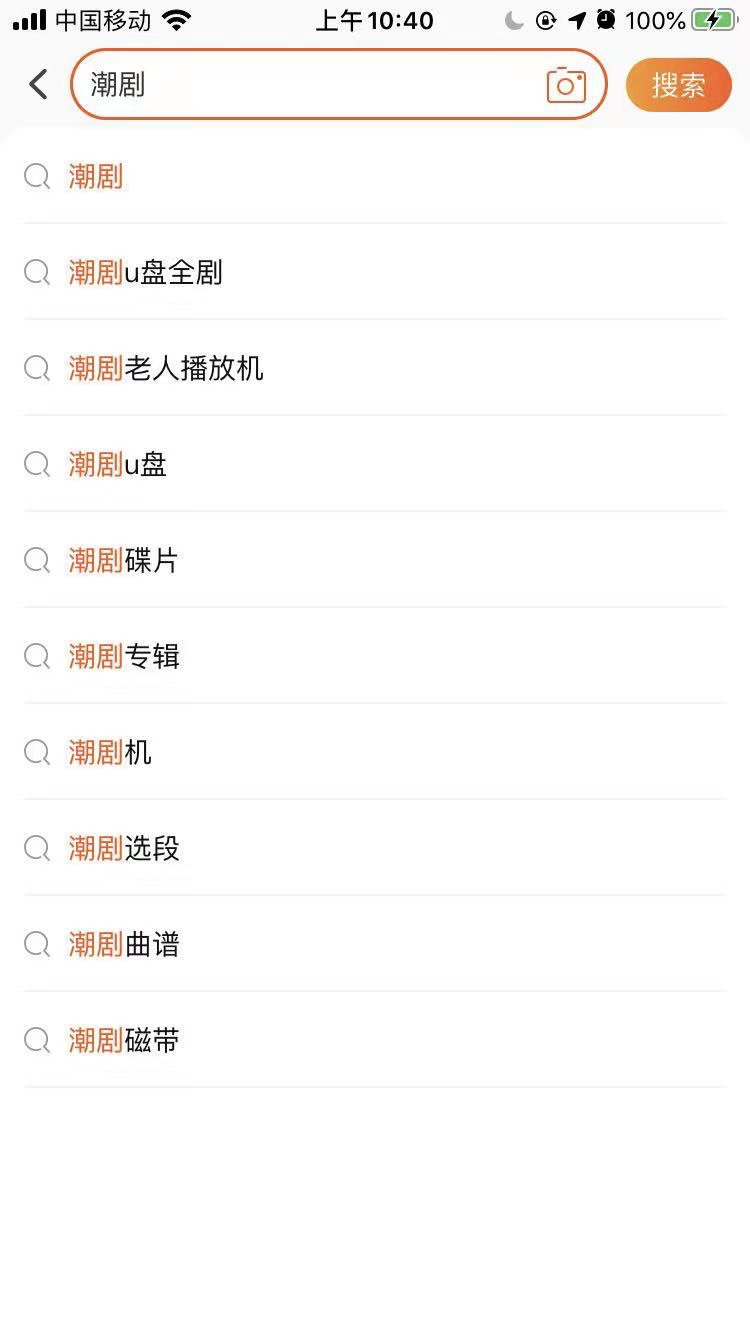Pick the 潮剧碟片 suggestion
Viewport: 750px width, 1334px height.
tap(374, 560)
